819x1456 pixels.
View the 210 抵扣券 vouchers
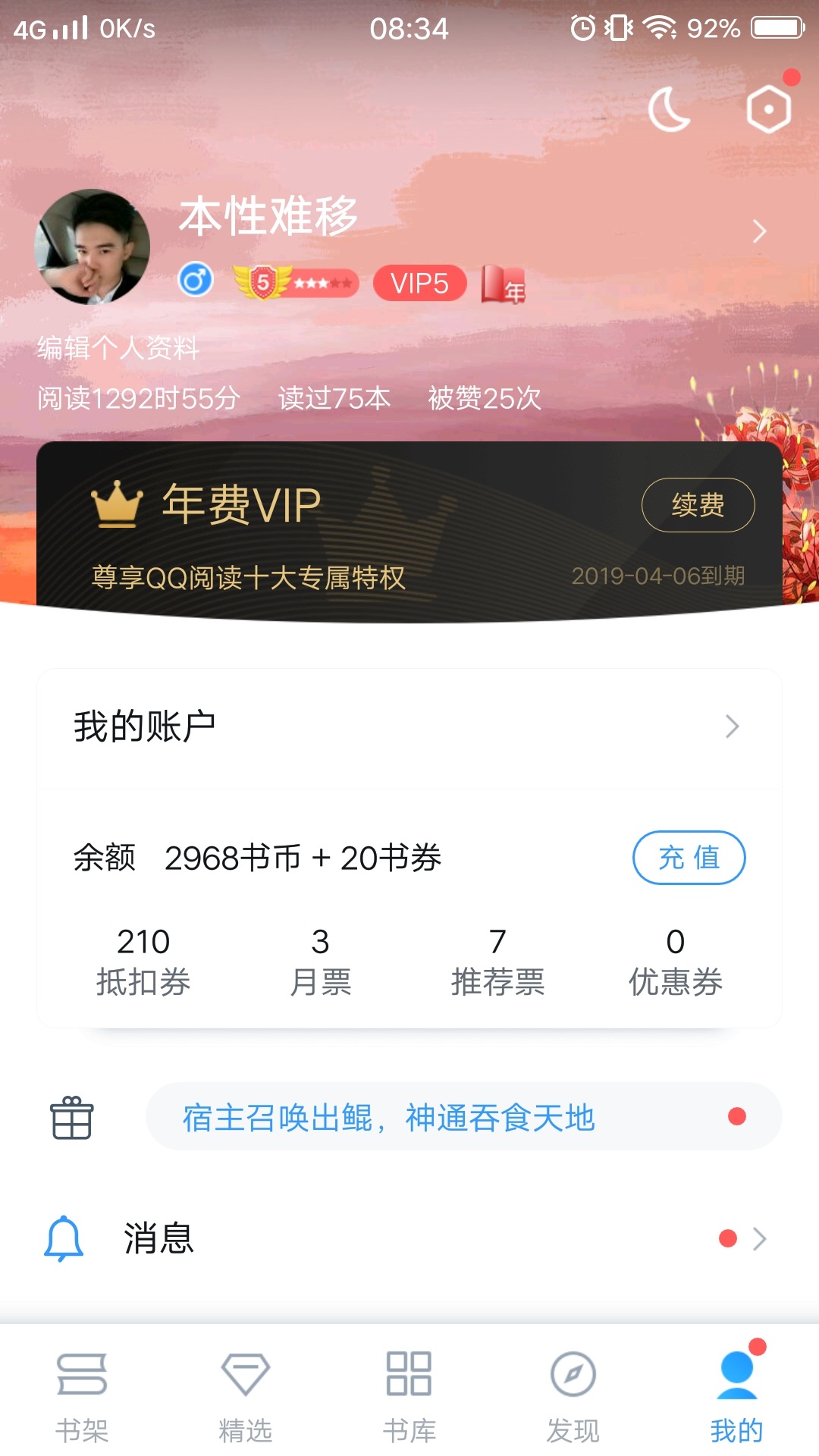point(143,962)
